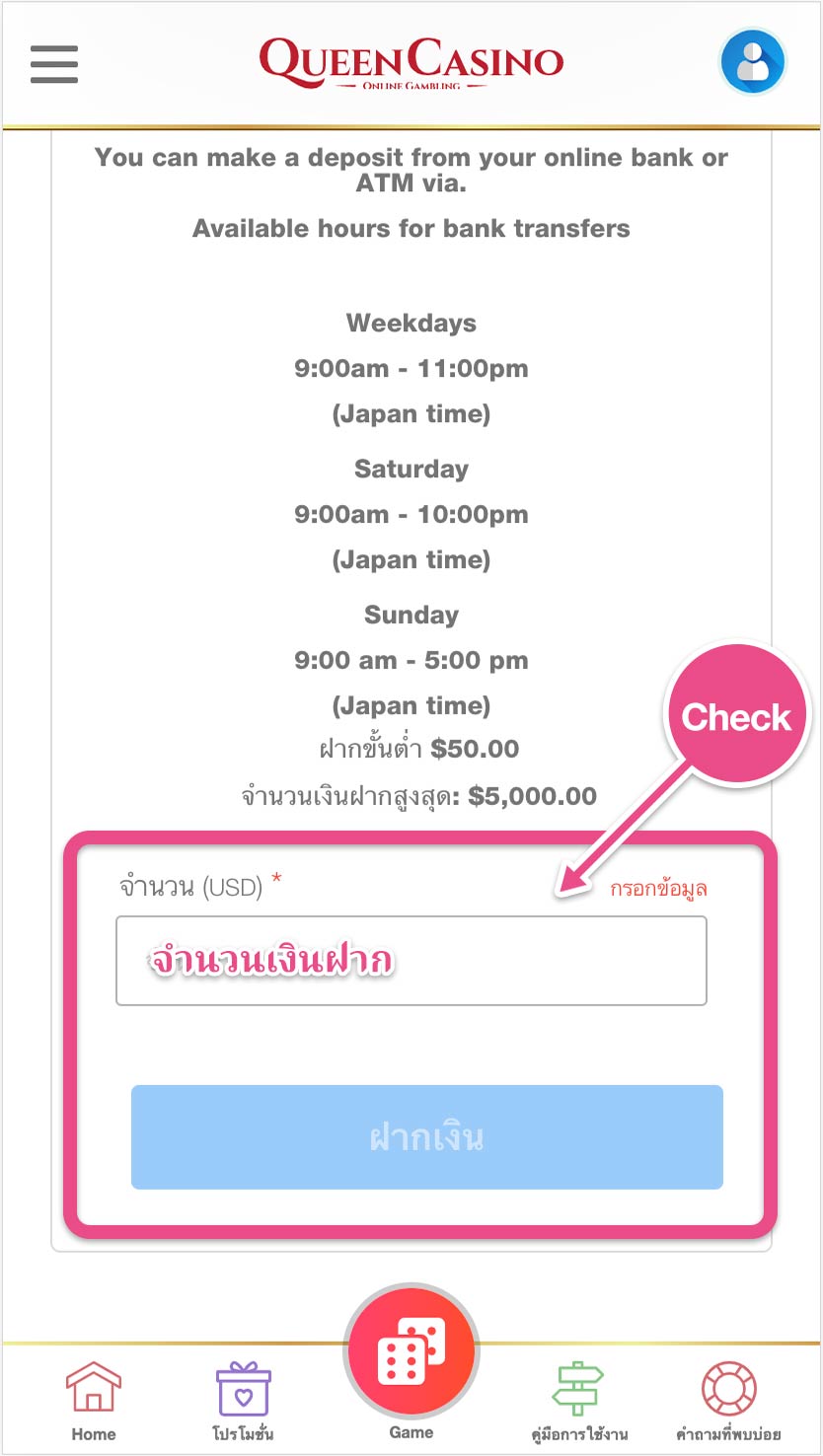
Task: Open the คำถามที่พบบ่อย FAQ tab
Action: click(x=728, y=1399)
